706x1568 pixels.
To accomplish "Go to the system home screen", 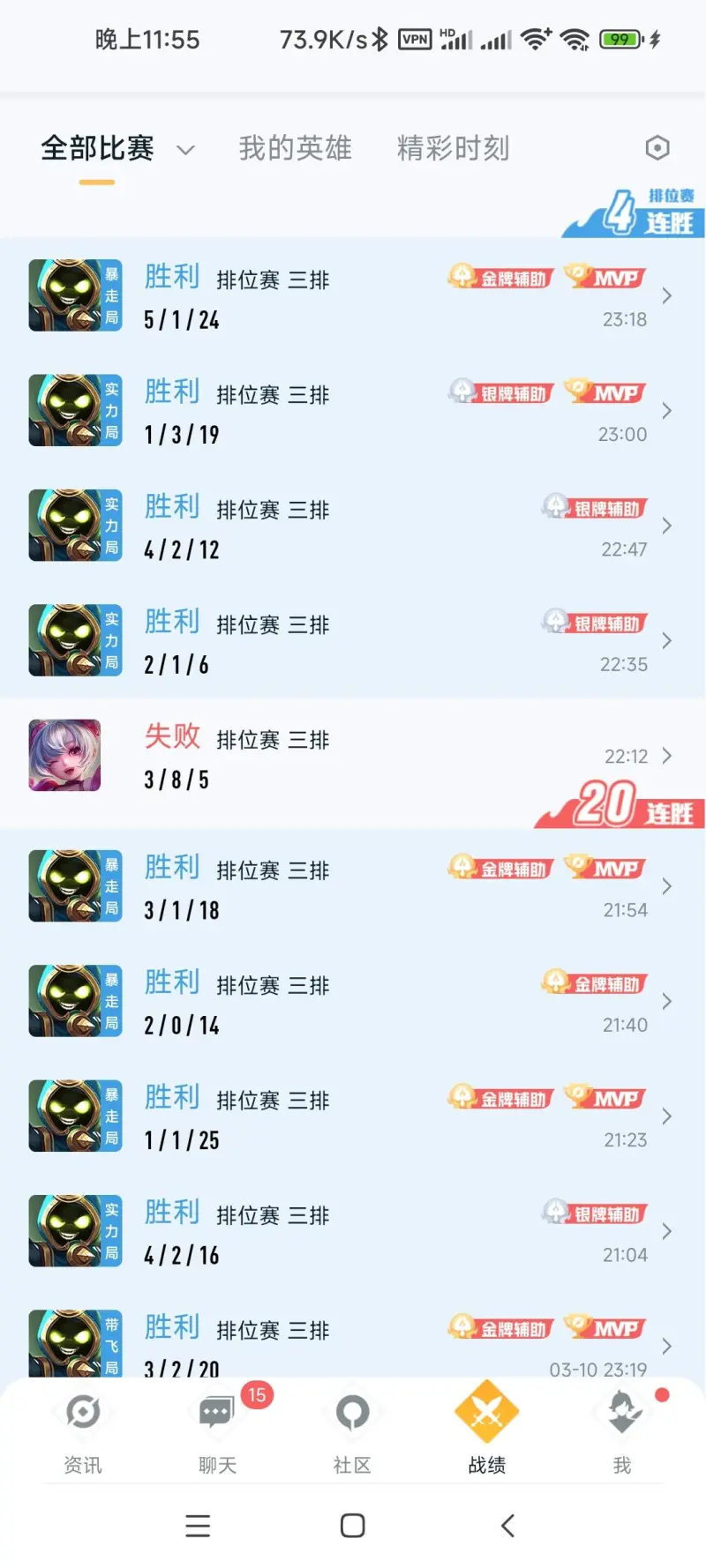I will point(352,1526).
